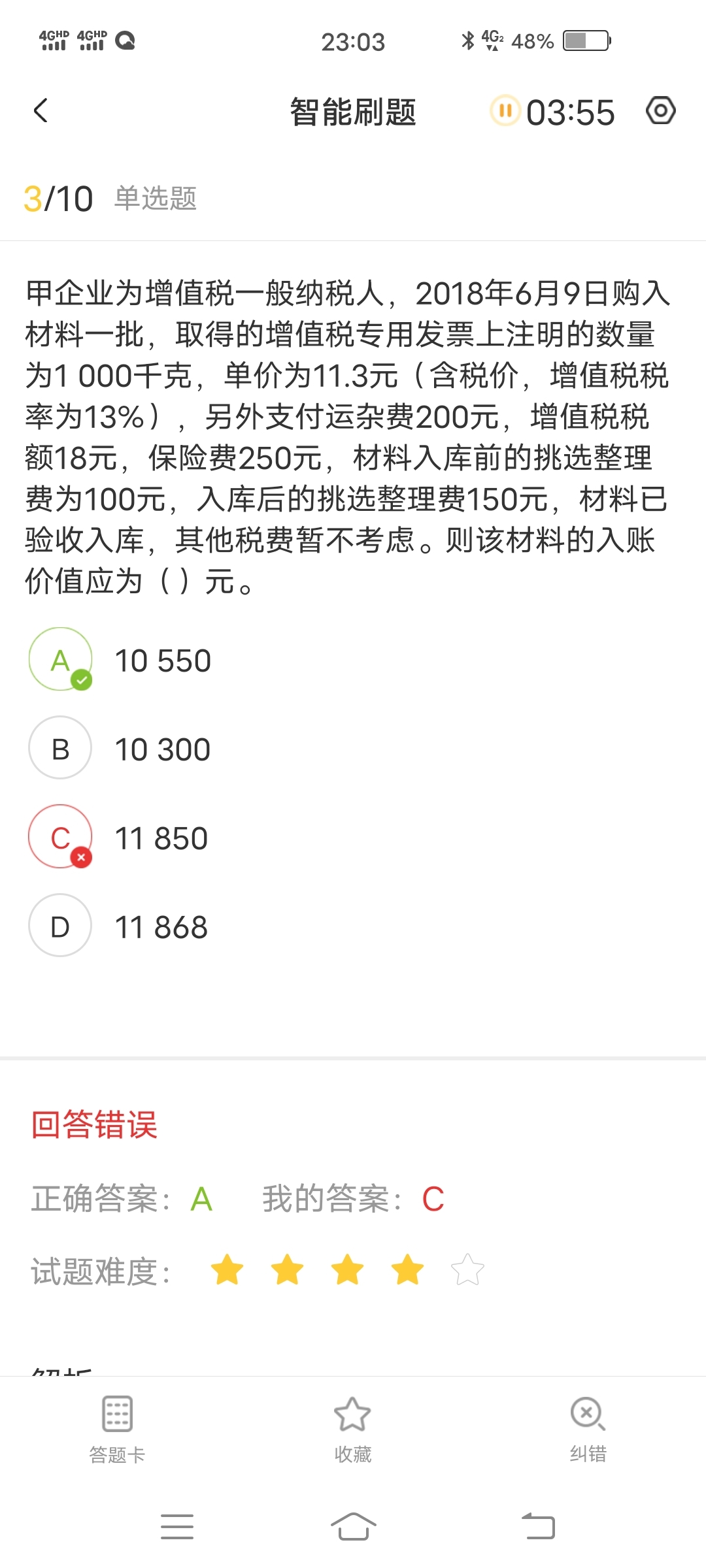Screen dimensions: 706x1568
Task: Pause the quiz timer
Action: (505, 110)
